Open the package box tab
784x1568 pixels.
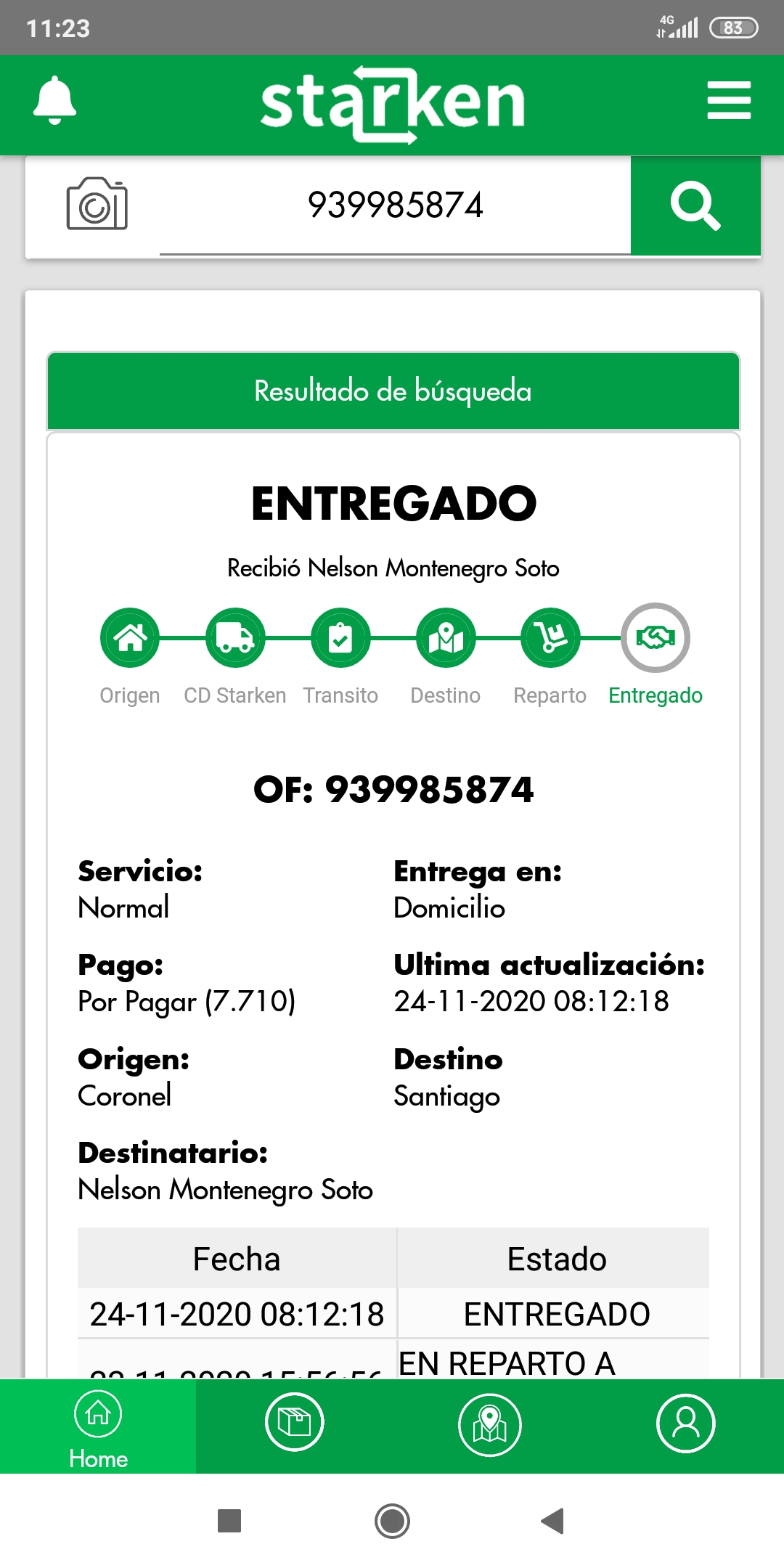(x=294, y=1423)
